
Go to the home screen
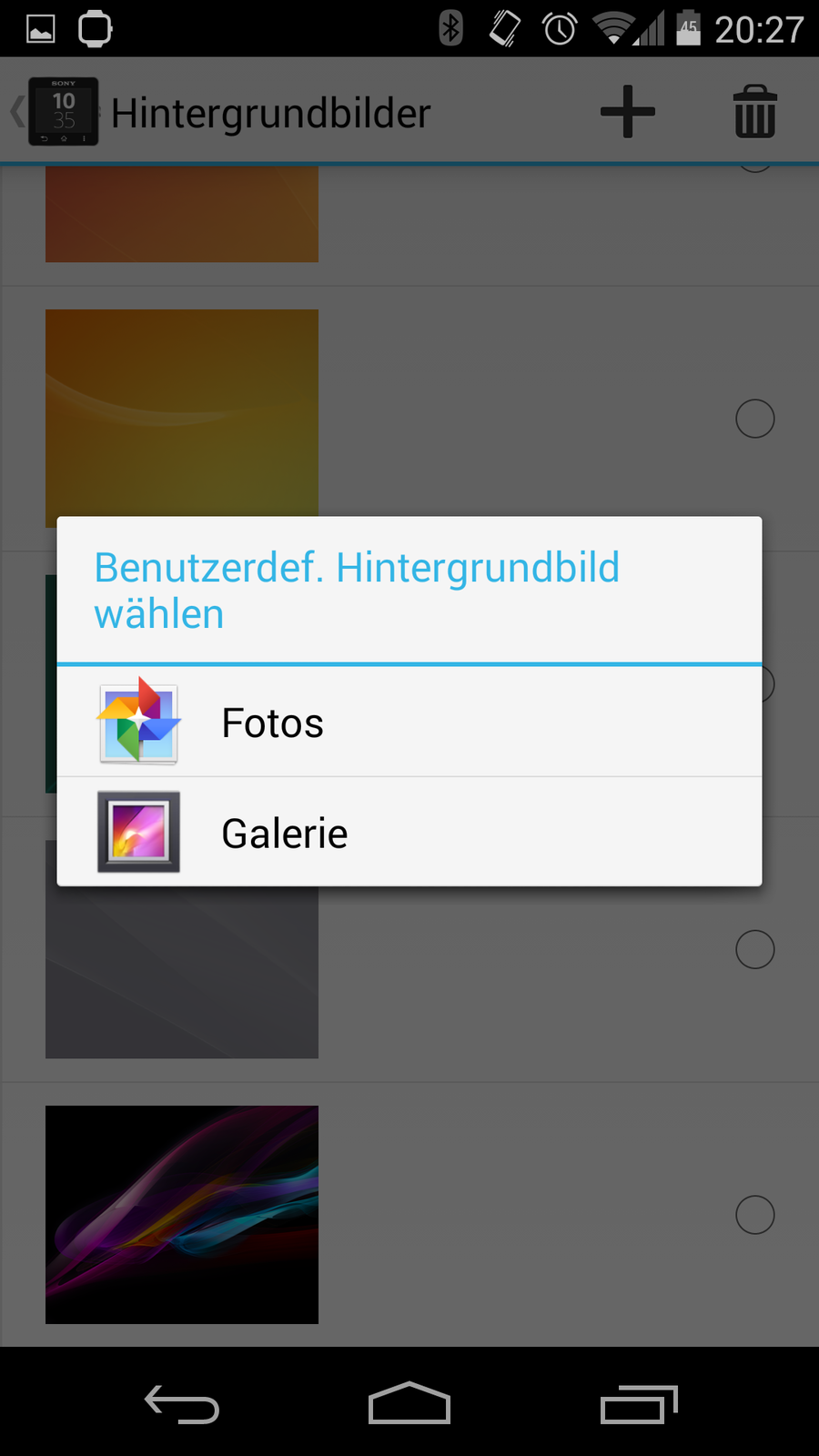pyautogui.click(x=409, y=1404)
